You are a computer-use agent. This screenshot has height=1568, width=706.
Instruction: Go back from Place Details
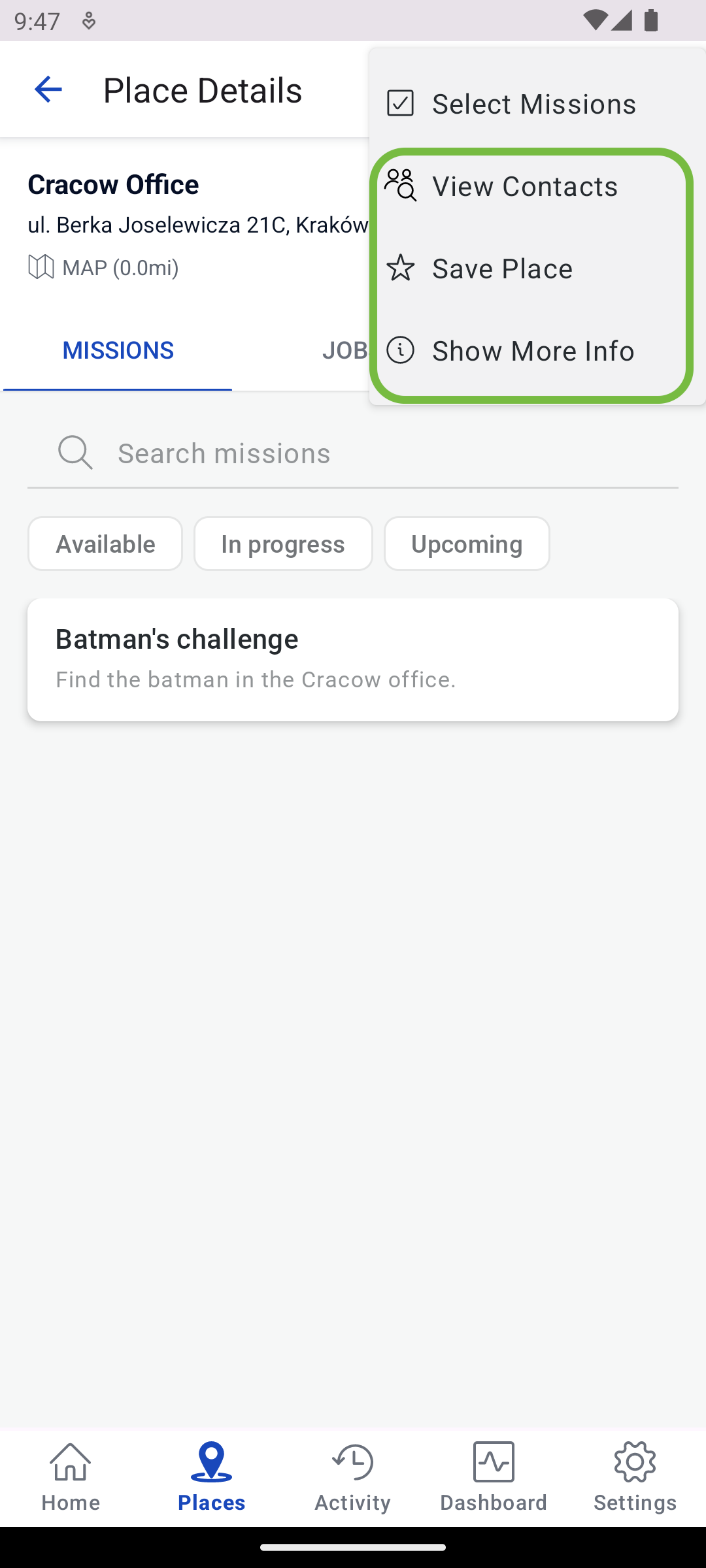48,90
